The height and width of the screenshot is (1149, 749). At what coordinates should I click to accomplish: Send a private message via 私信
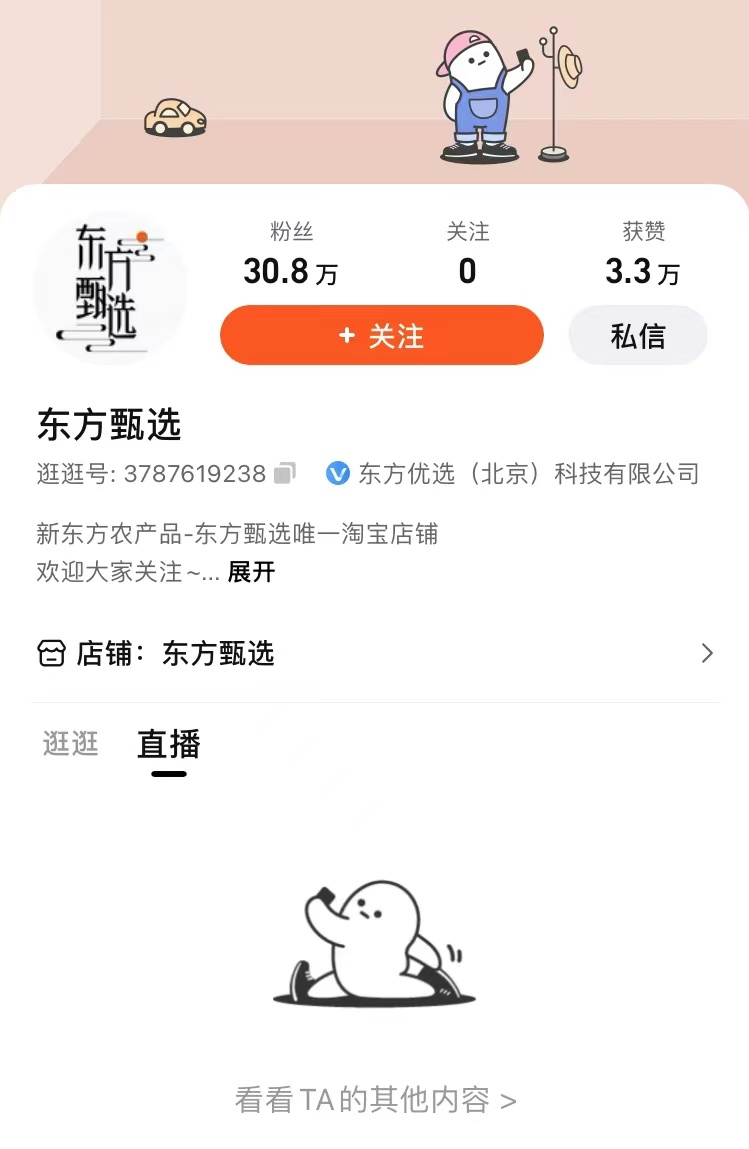pos(637,336)
